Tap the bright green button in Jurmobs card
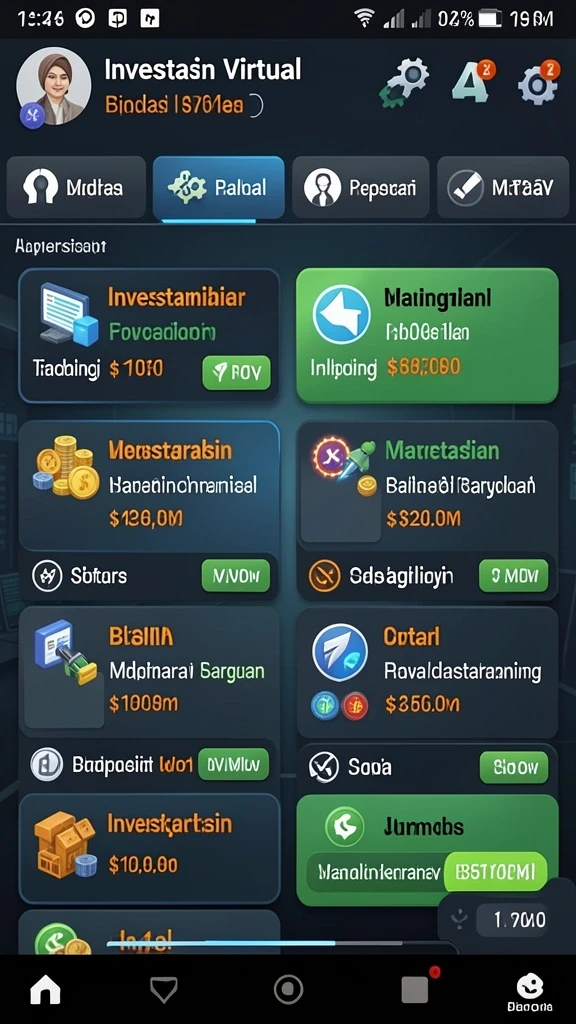The height and width of the screenshot is (1024, 576). pos(495,872)
